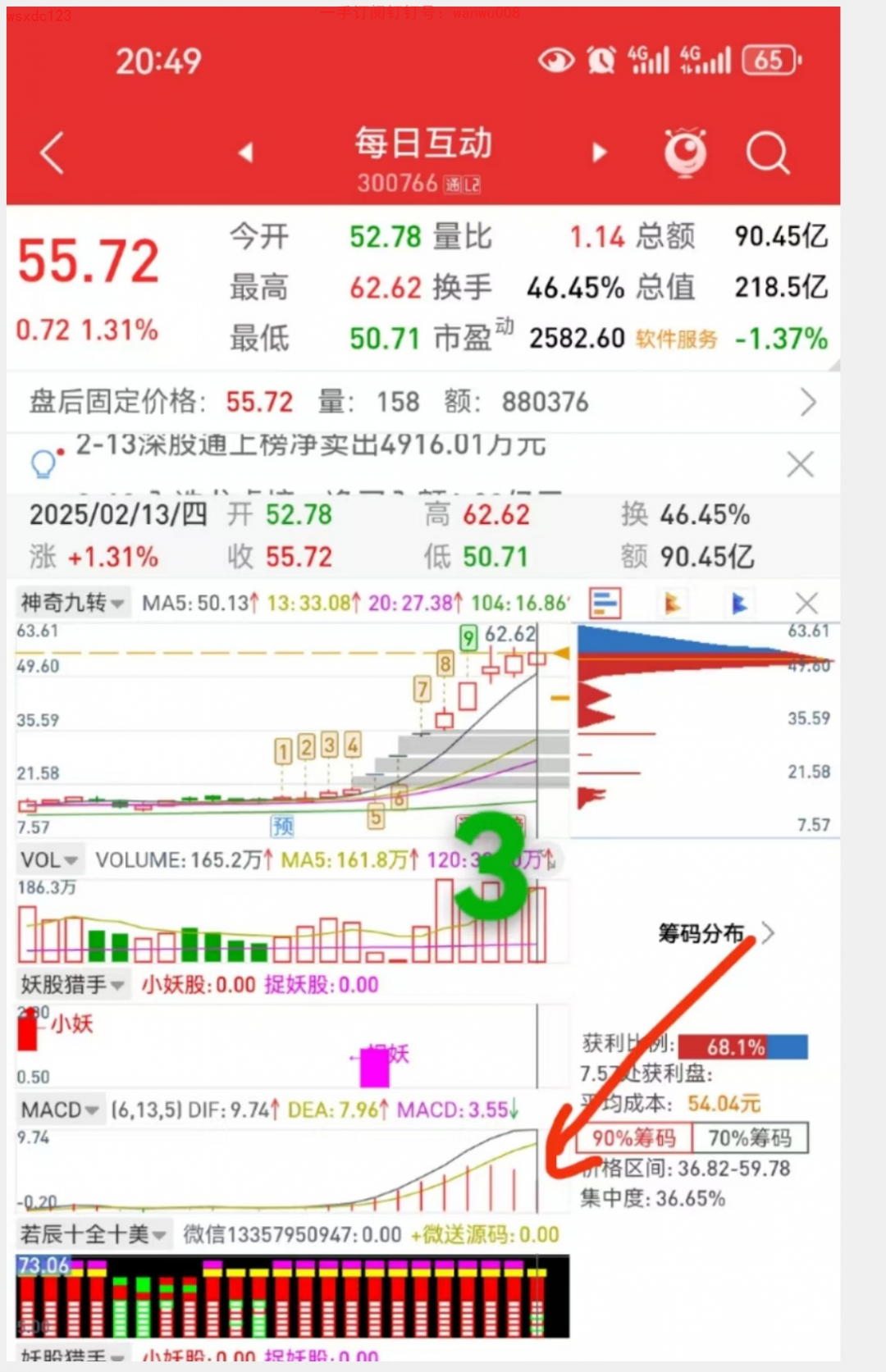Image resolution: width=886 pixels, height=1372 pixels.
Task: Open stock search
Action: coord(767,153)
